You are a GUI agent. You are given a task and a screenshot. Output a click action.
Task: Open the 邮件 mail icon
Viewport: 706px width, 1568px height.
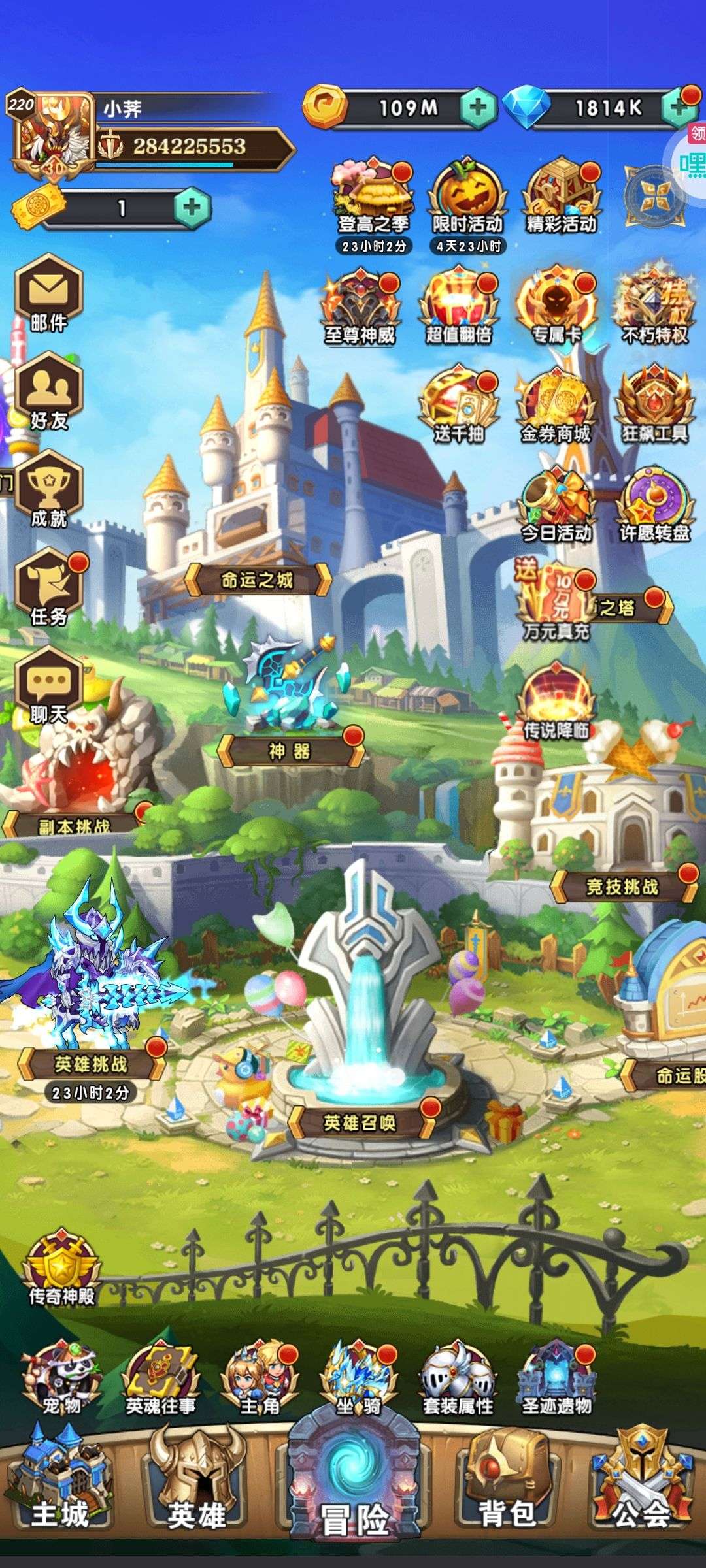pyautogui.click(x=49, y=294)
